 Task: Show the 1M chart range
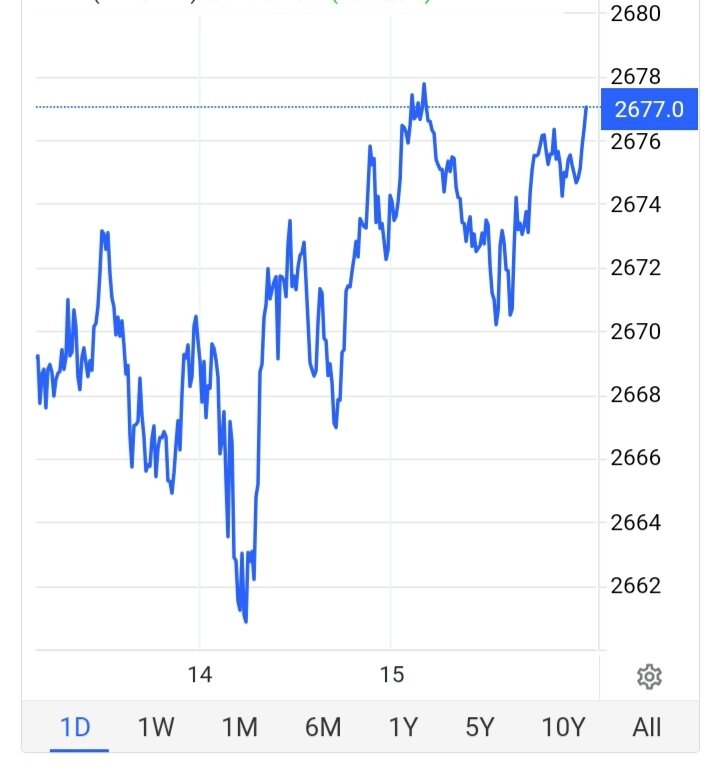239,727
